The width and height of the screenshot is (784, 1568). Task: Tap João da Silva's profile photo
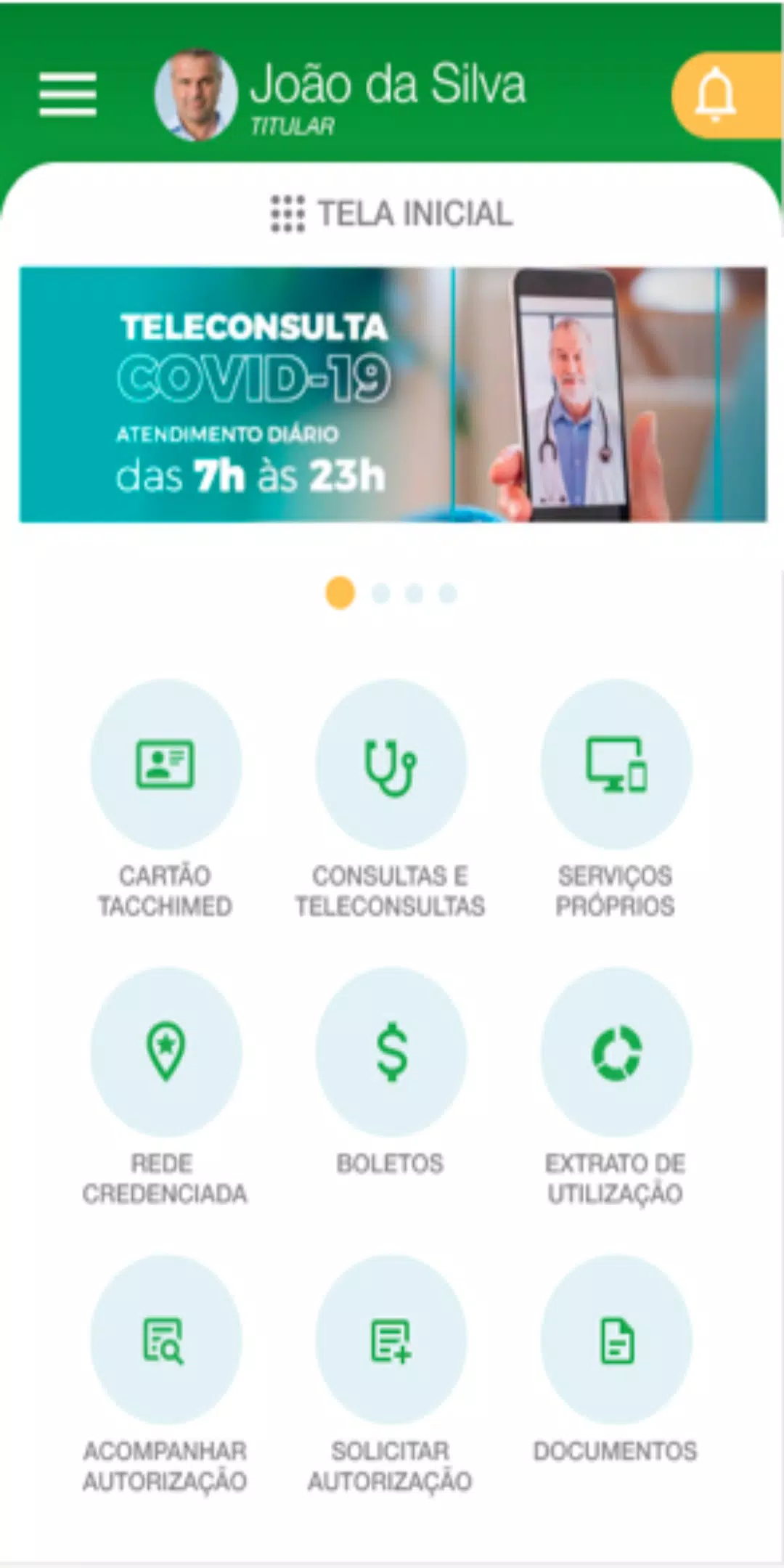pos(196,95)
